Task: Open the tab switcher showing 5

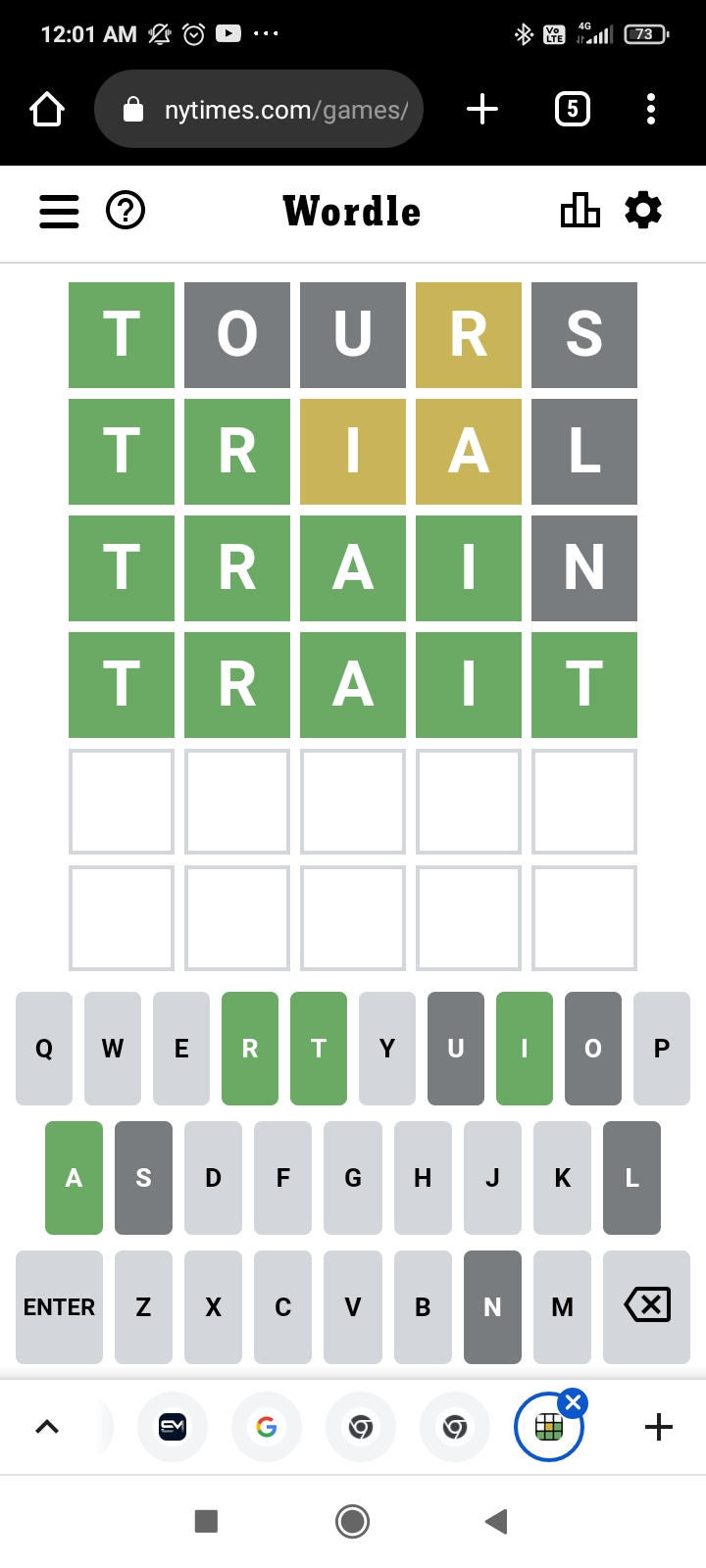Action: 573,109
